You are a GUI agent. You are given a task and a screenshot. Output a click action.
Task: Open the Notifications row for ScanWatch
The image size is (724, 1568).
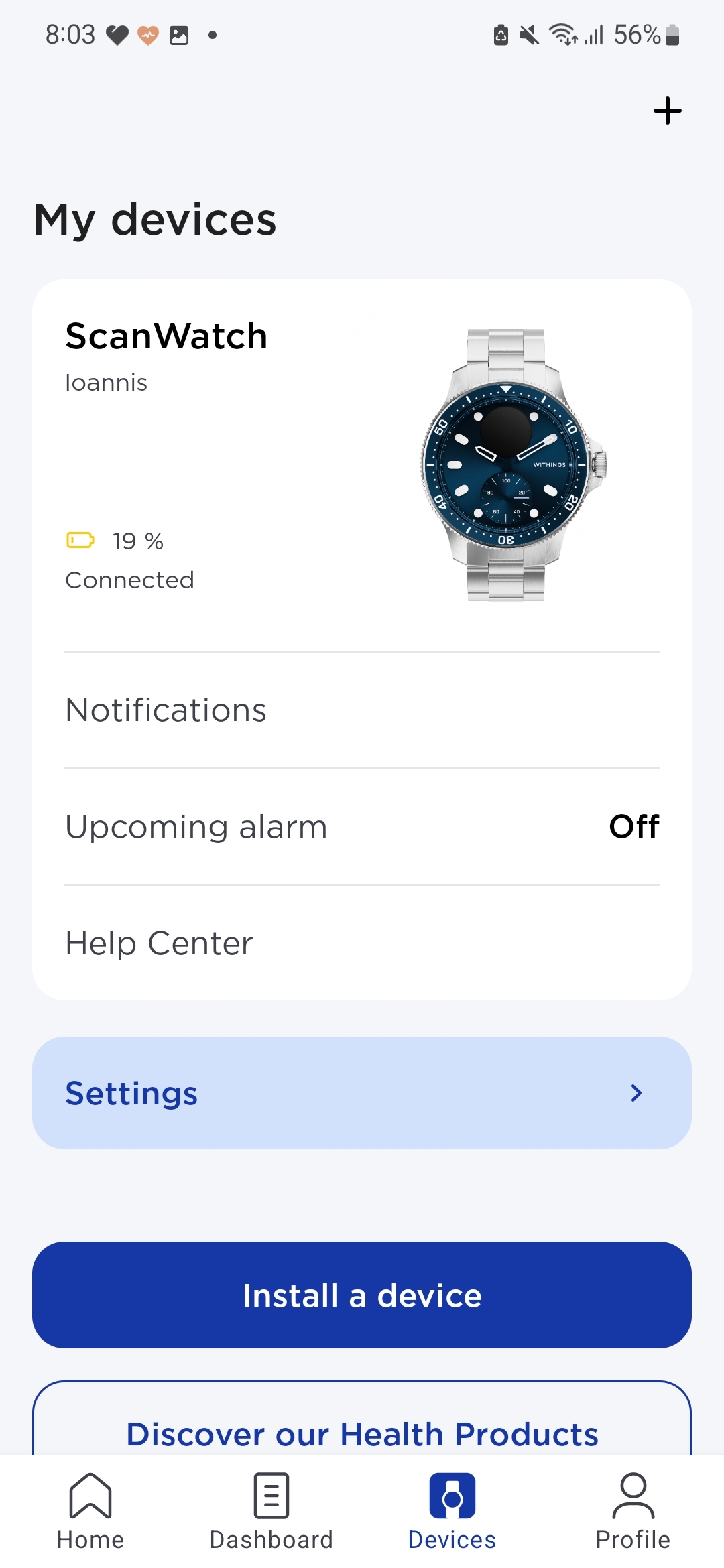(x=165, y=709)
